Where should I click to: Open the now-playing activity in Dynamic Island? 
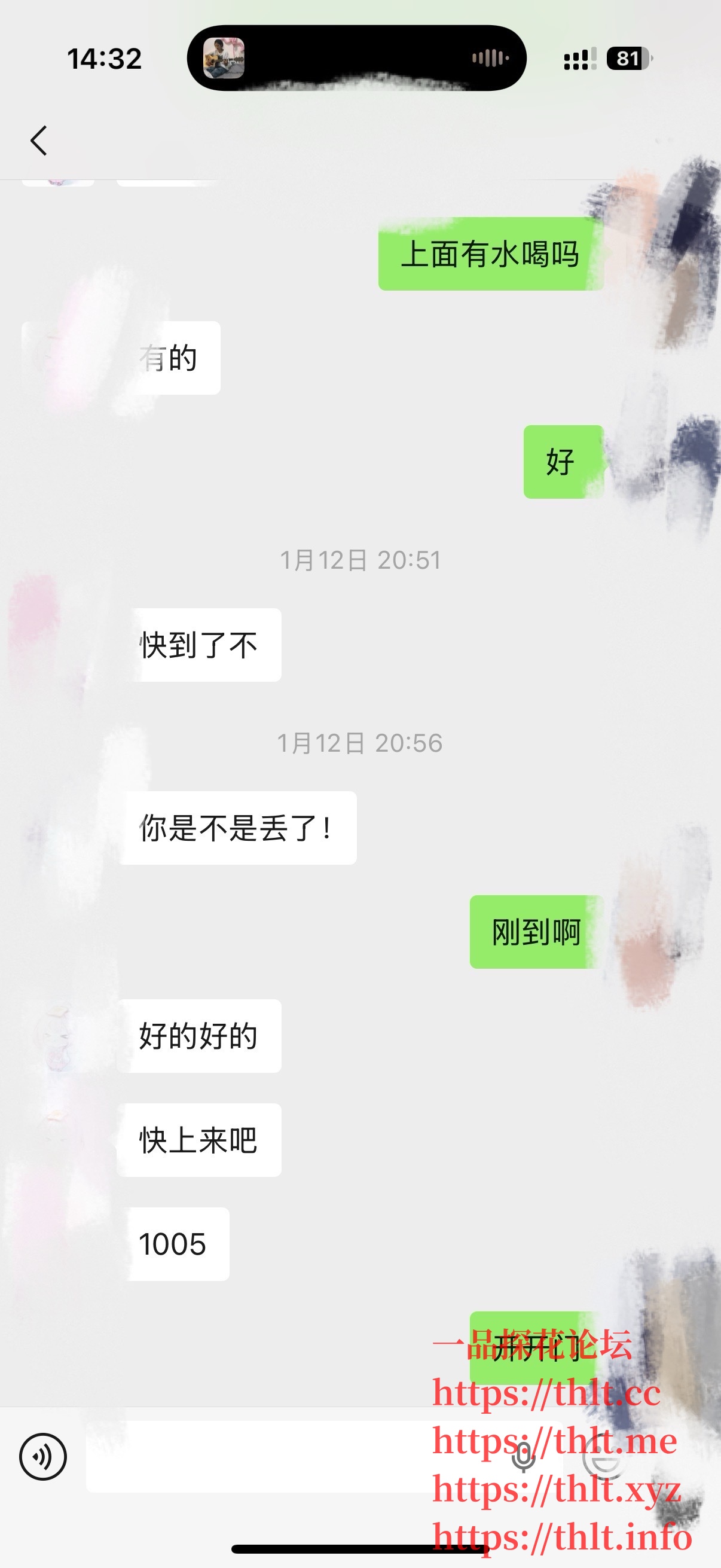(356, 59)
